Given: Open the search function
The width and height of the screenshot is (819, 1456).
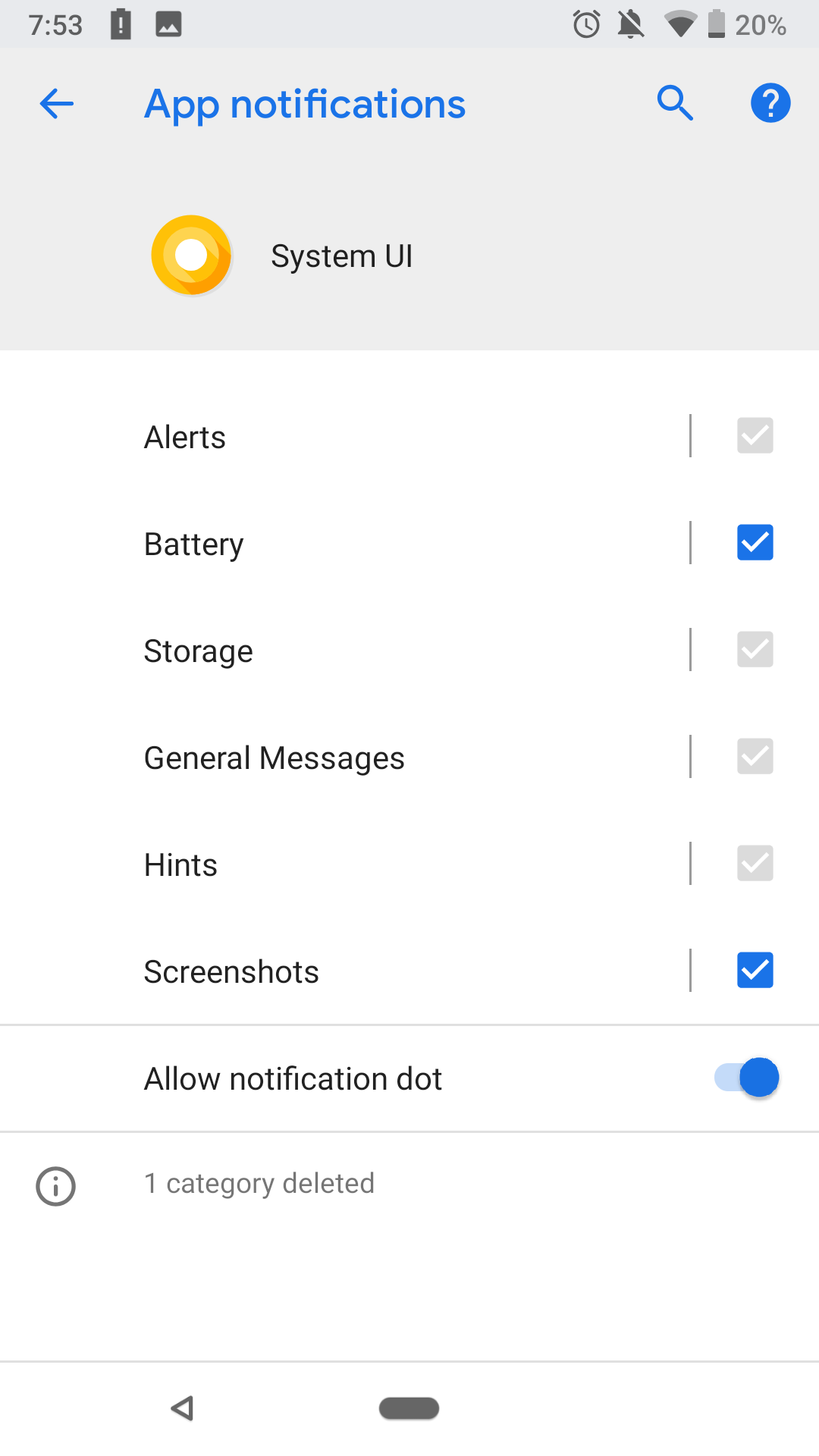Looking at the screenshot, I should pos(675,103).
